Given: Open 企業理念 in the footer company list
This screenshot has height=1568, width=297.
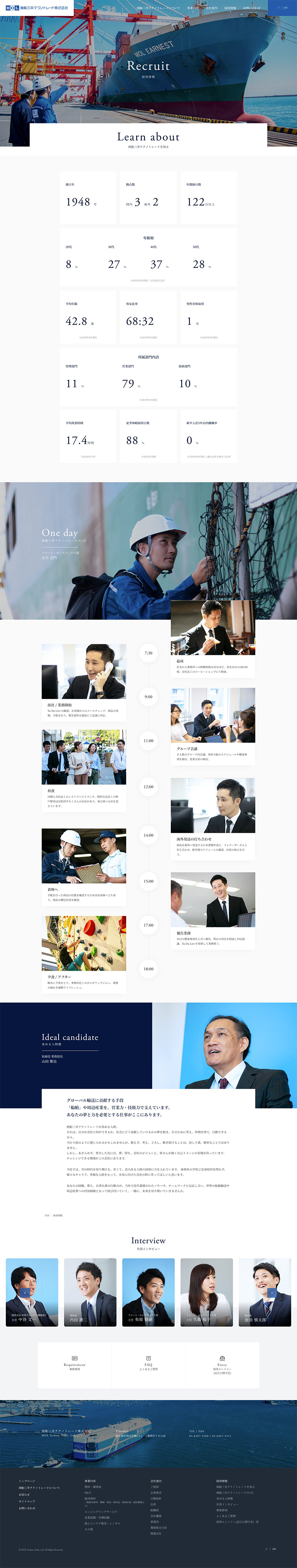Looking at the screenshot, I should pyautogui.click(x=156, y=1493).
